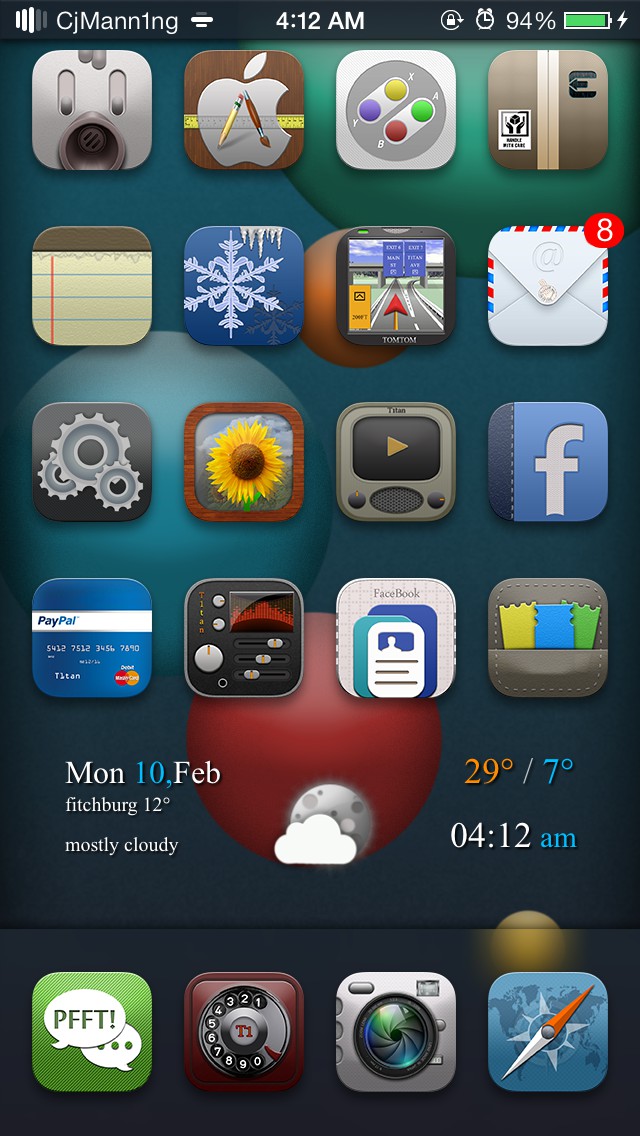This screenshot has width=640, height=1136.
Task: Open the Passbook wallet app
Action: pos(547,638)
